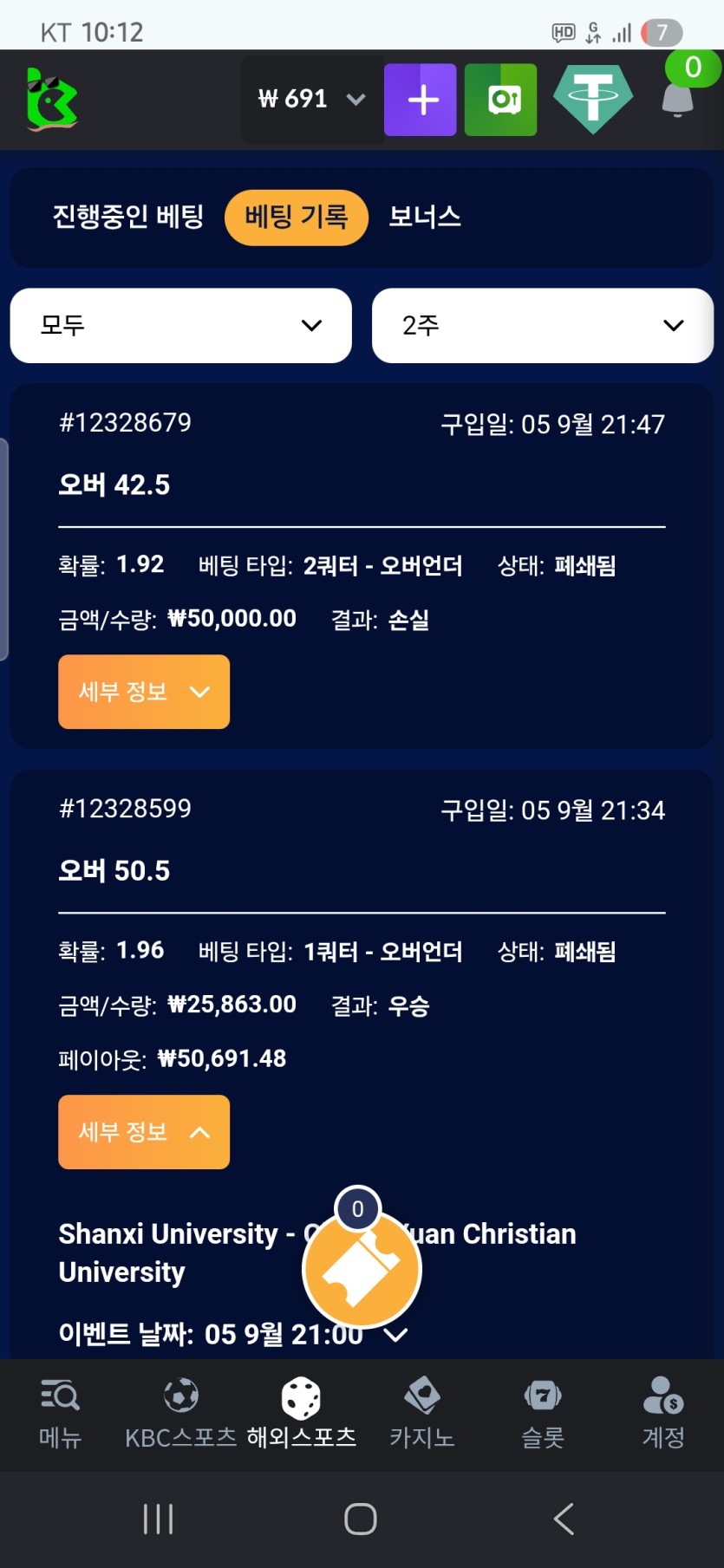Open the floating bet slip ticket button
The image size is (724, 1568).
(x=362, y=1268)
